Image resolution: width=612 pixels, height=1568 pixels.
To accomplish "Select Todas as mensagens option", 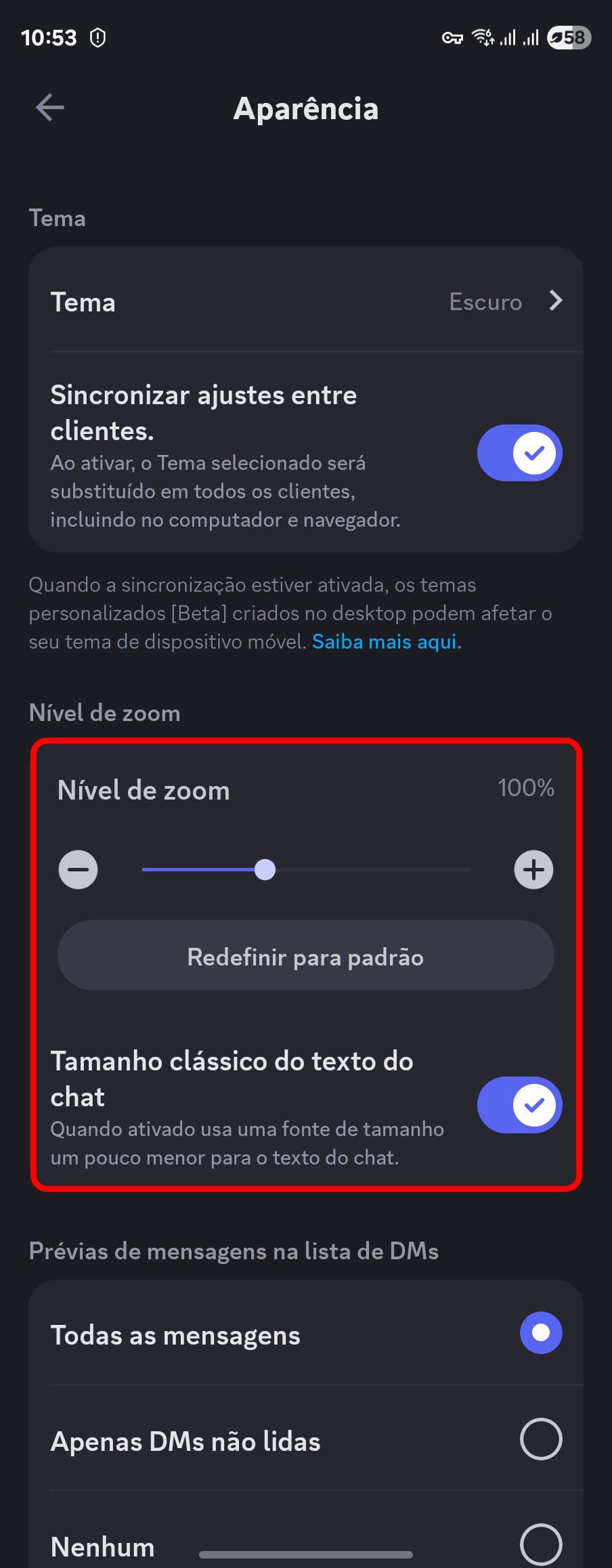I will [x=540, y=1333].
